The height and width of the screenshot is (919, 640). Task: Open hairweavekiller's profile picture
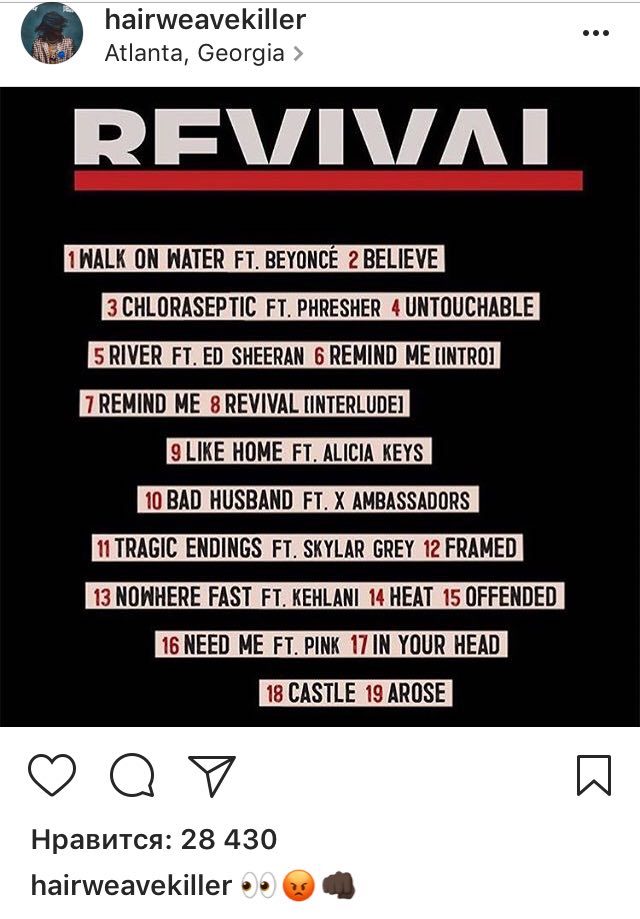click(x=52, y=34)
